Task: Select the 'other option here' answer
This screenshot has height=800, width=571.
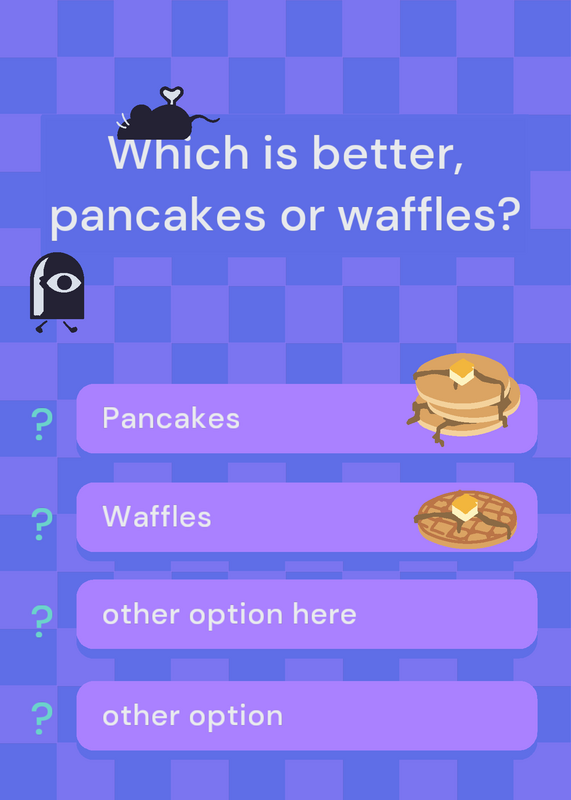Action: point(307,614)
